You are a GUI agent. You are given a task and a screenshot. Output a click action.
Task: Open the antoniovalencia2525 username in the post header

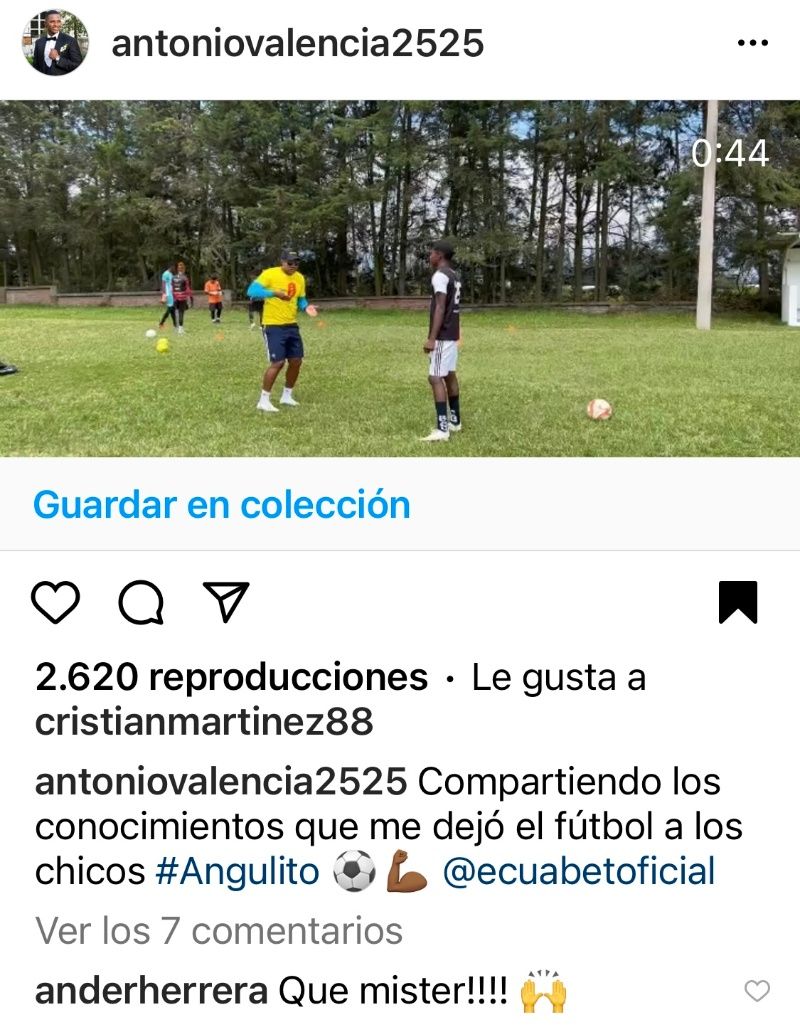[298, 43]
